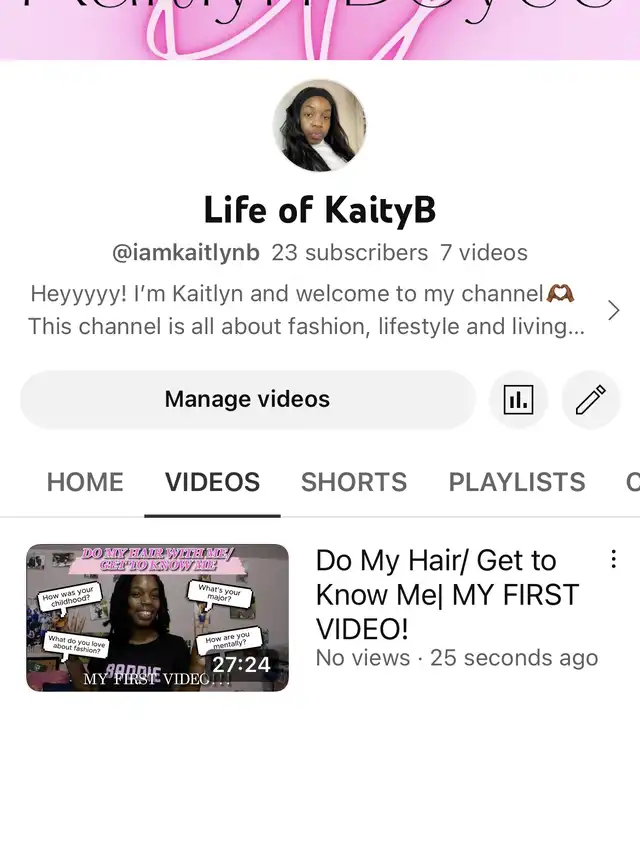
Task: Expand the channel description chevron
Action: 613,310
